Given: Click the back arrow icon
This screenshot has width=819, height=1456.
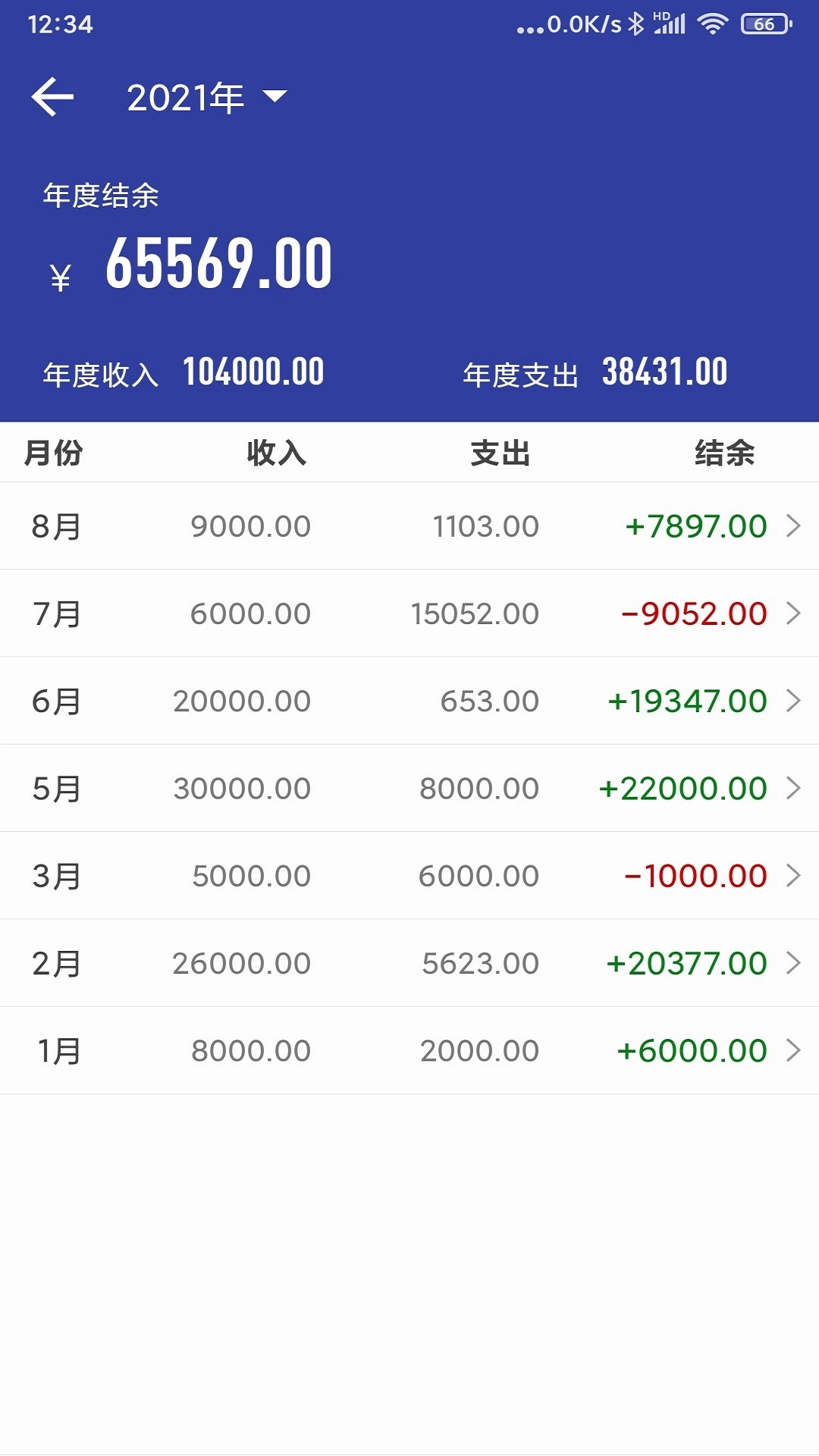Looking at the screenshot, I should tap(54, 96).
